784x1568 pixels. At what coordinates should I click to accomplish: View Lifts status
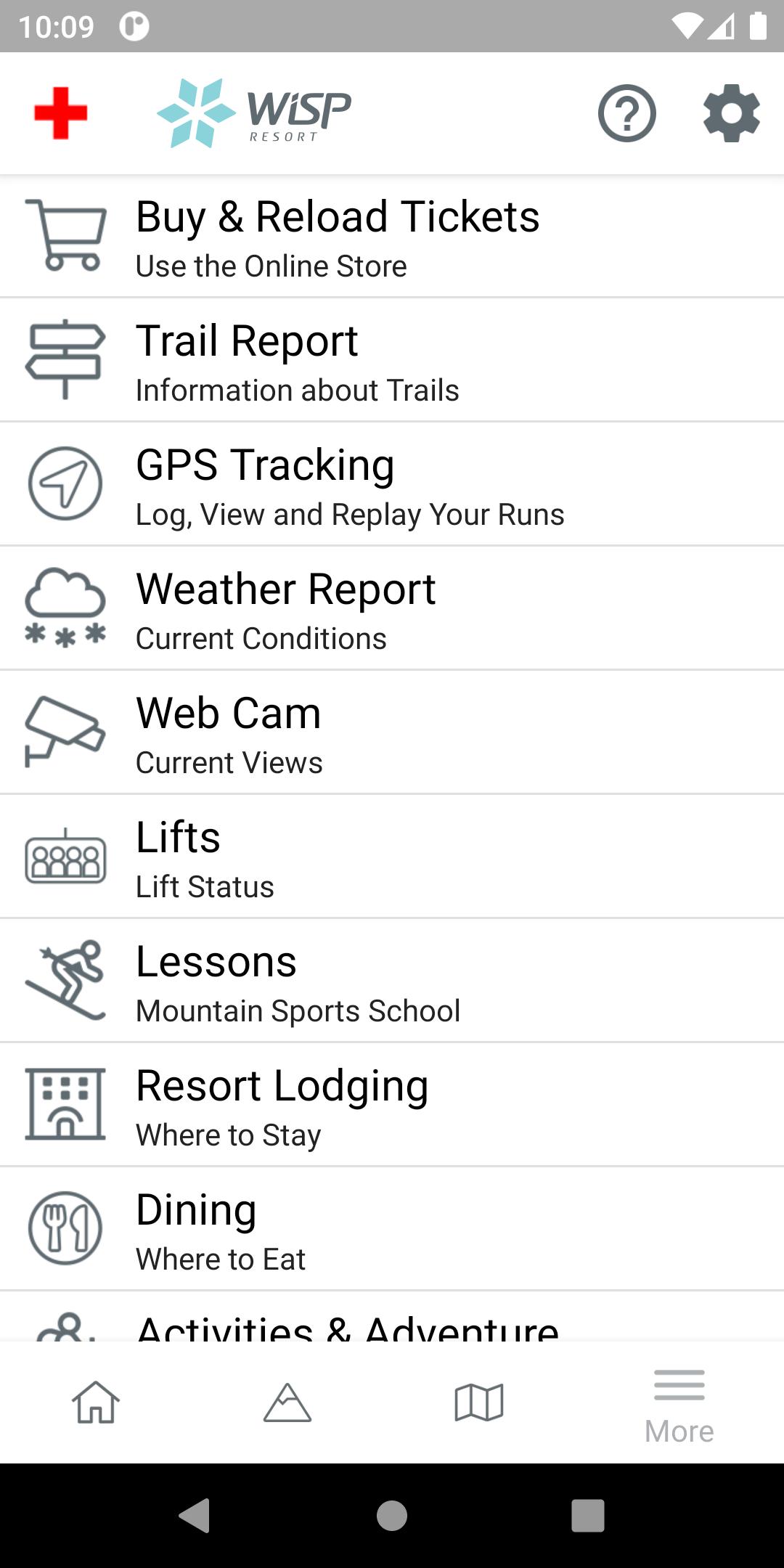click(x=392, y=857)
